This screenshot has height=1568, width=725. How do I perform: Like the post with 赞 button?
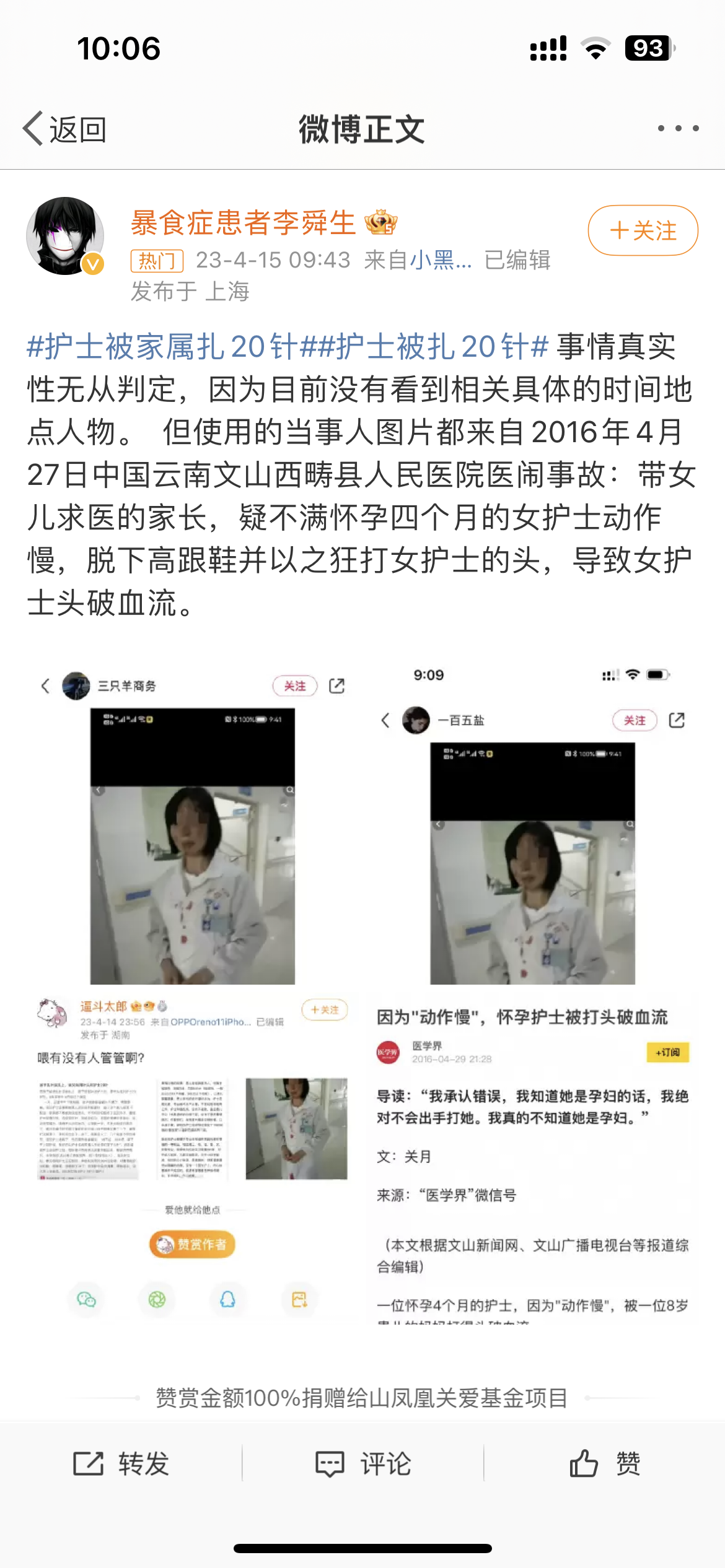click(x=605, y=1464)
